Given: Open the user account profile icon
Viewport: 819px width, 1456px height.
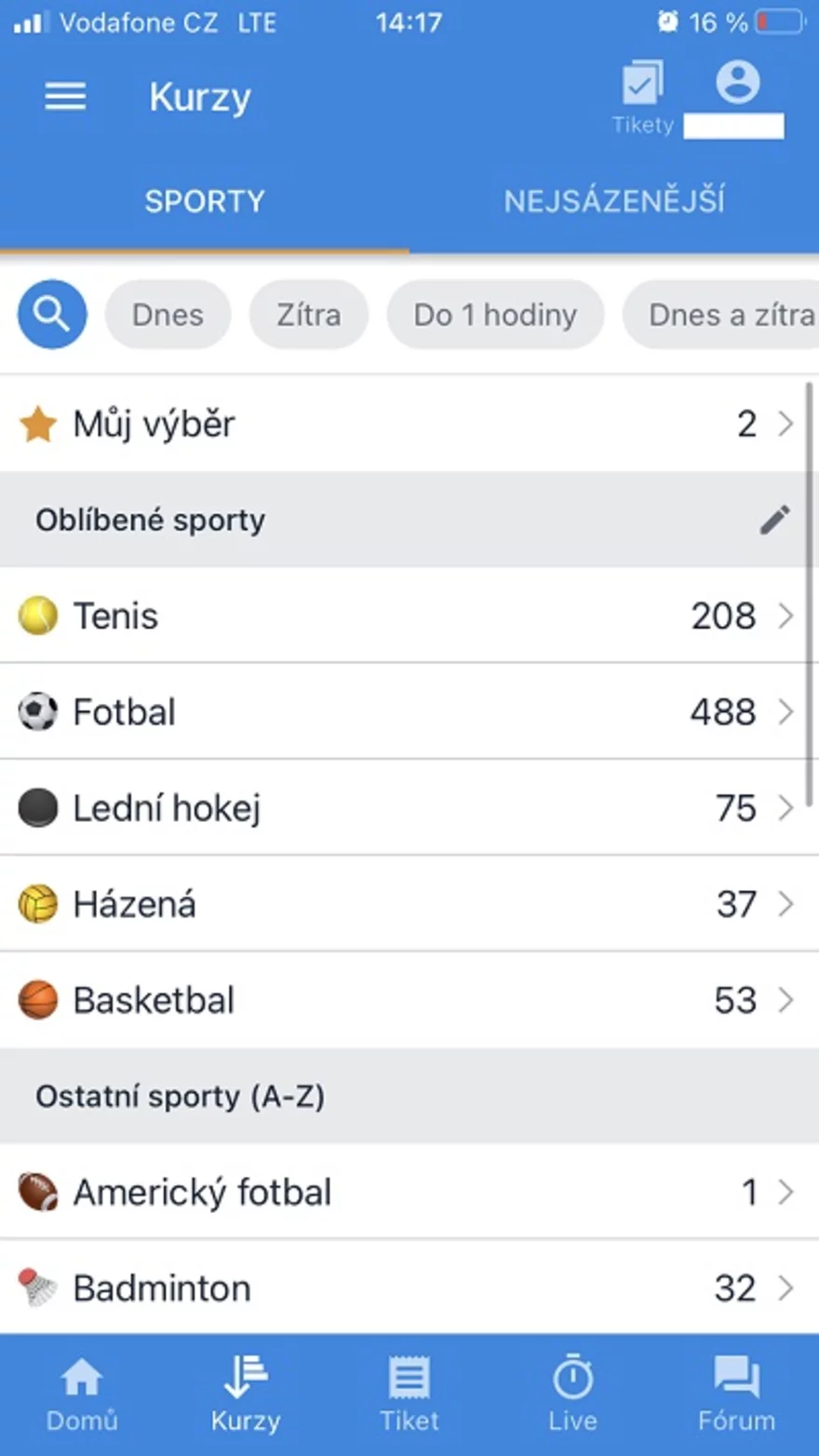Looking at the screenshot, I should coord(737,82).
